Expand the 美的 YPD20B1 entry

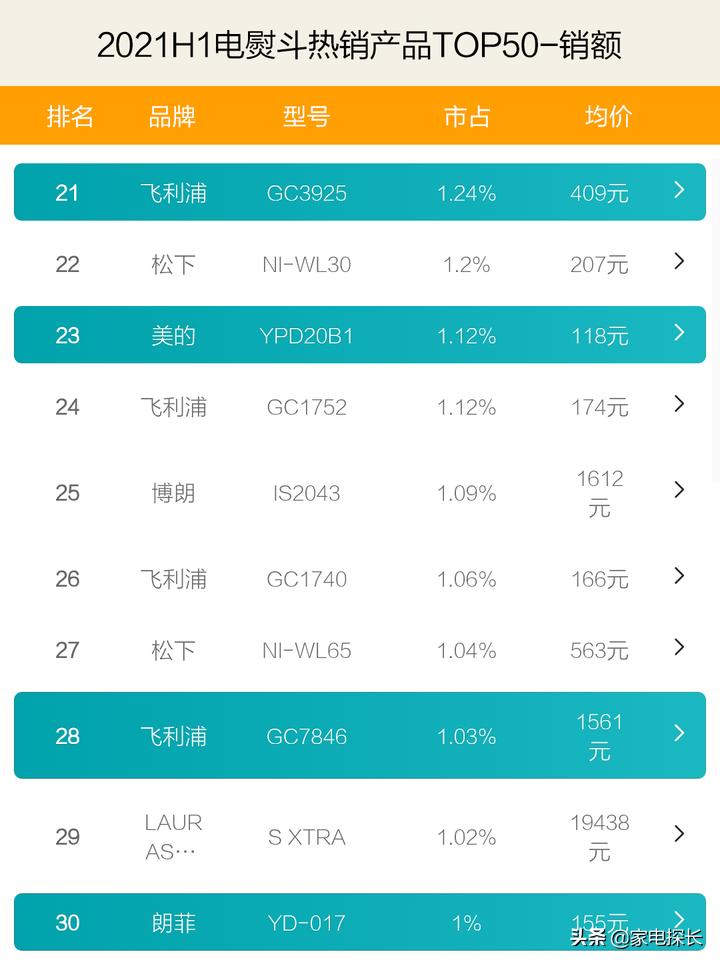pos(680,334)
